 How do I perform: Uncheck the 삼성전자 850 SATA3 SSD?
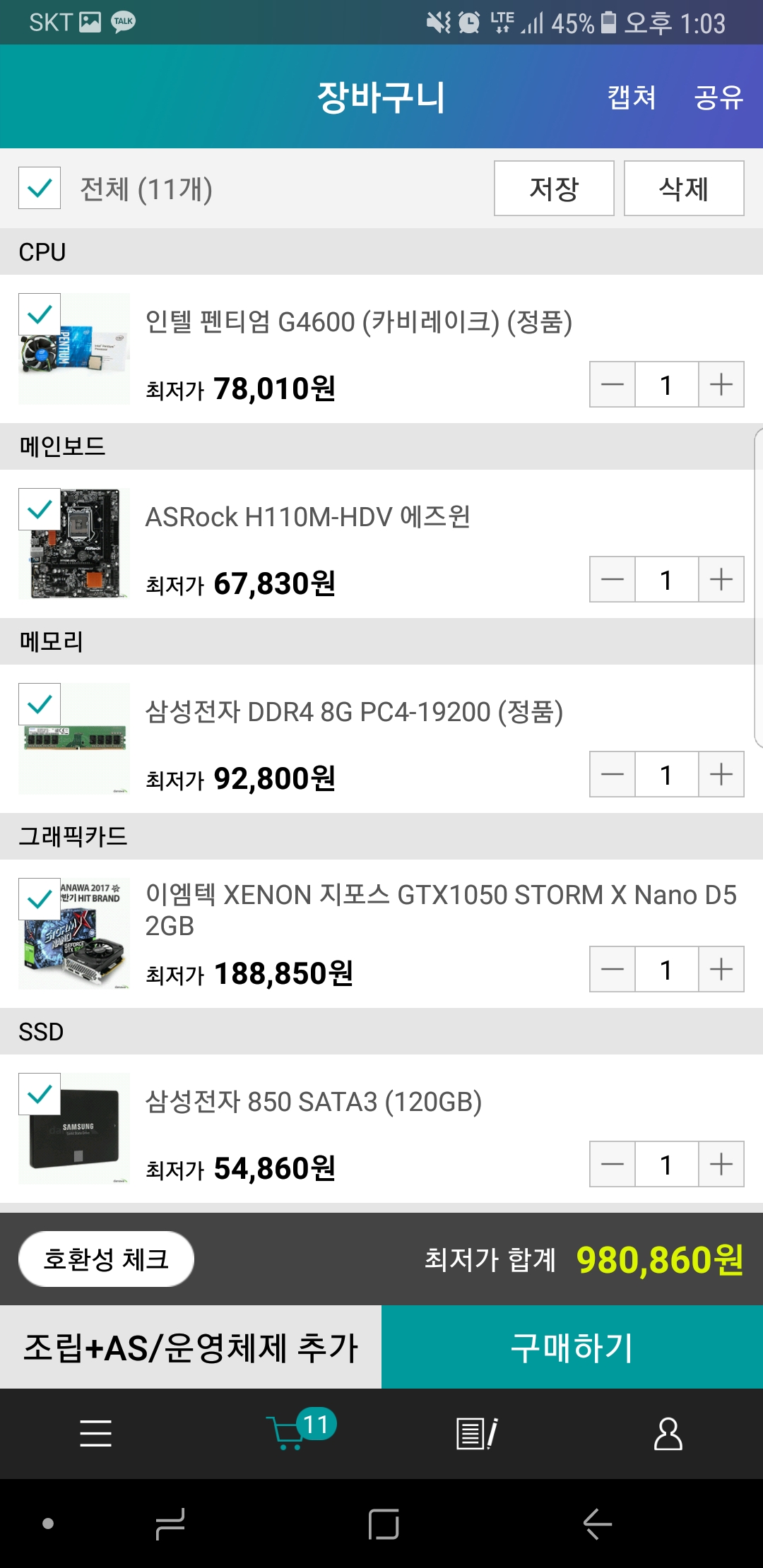40,1094
